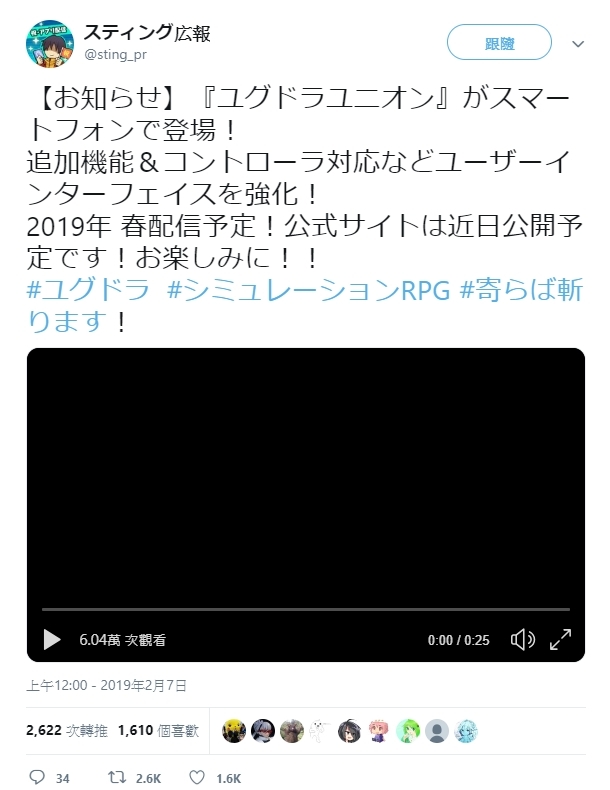Play the embedded video
The height and width of the screenshot is (790, 610).
tap(52, 640)
